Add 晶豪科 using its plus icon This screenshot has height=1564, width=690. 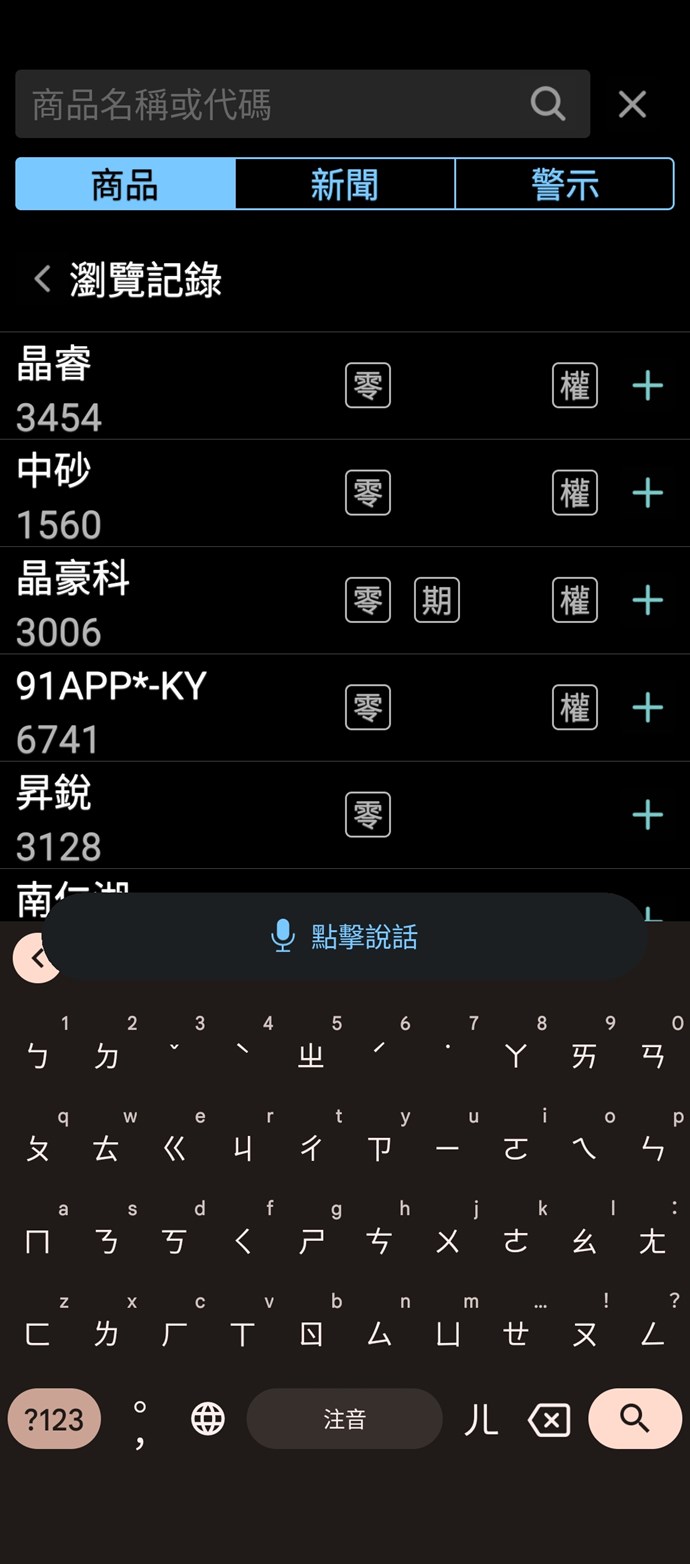coord(647,601)
